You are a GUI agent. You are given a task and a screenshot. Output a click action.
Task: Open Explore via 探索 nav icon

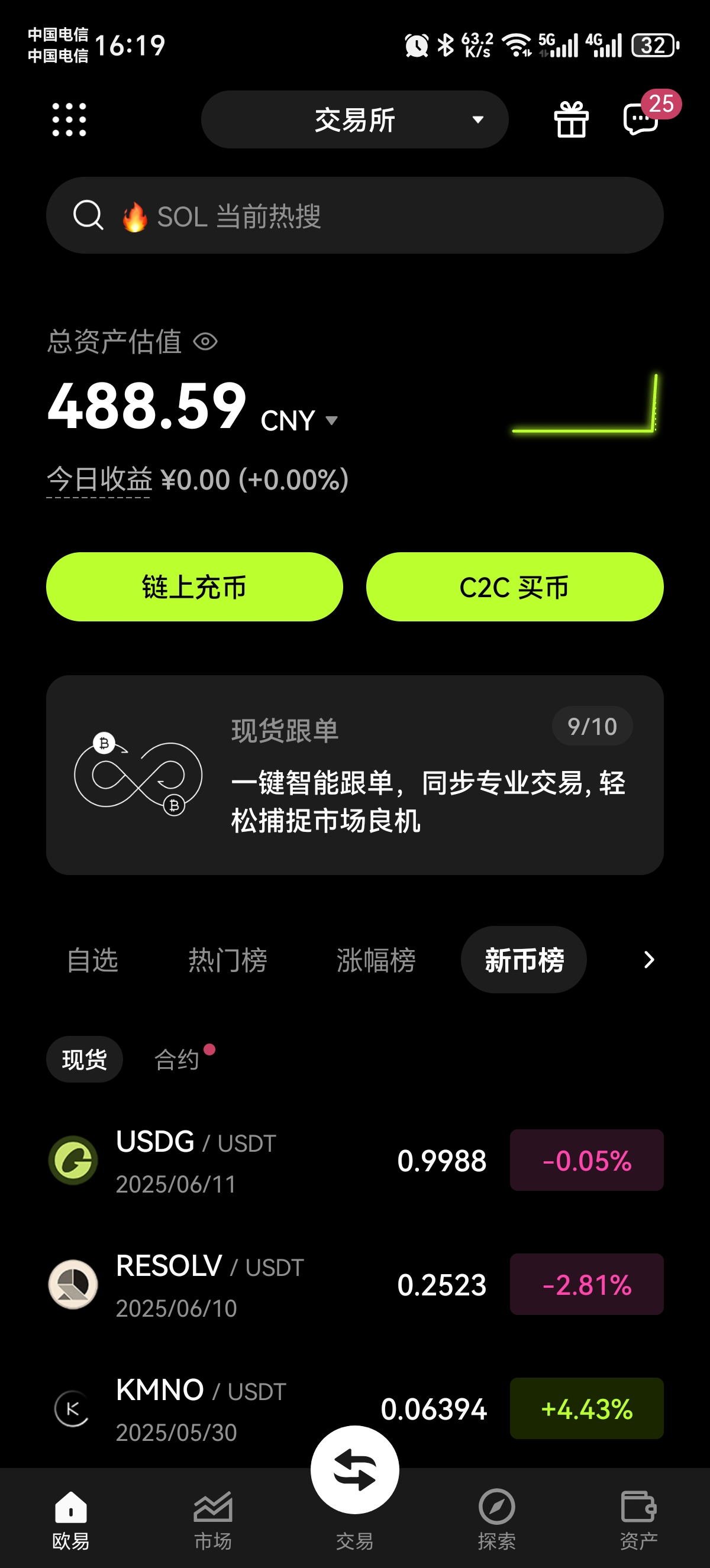click(x=497, y=1509)
